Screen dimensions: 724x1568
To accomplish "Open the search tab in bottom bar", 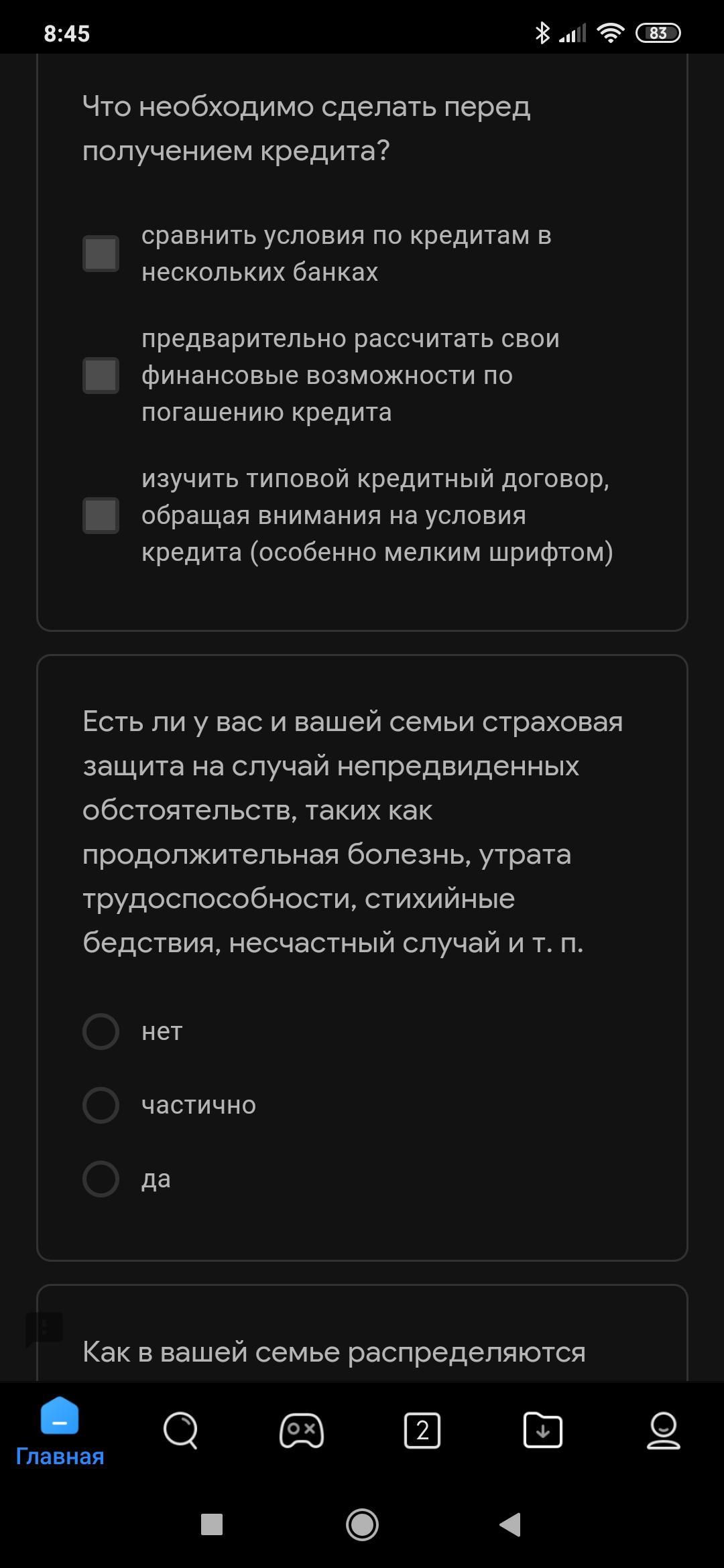I will click(x=181, y=1431).
